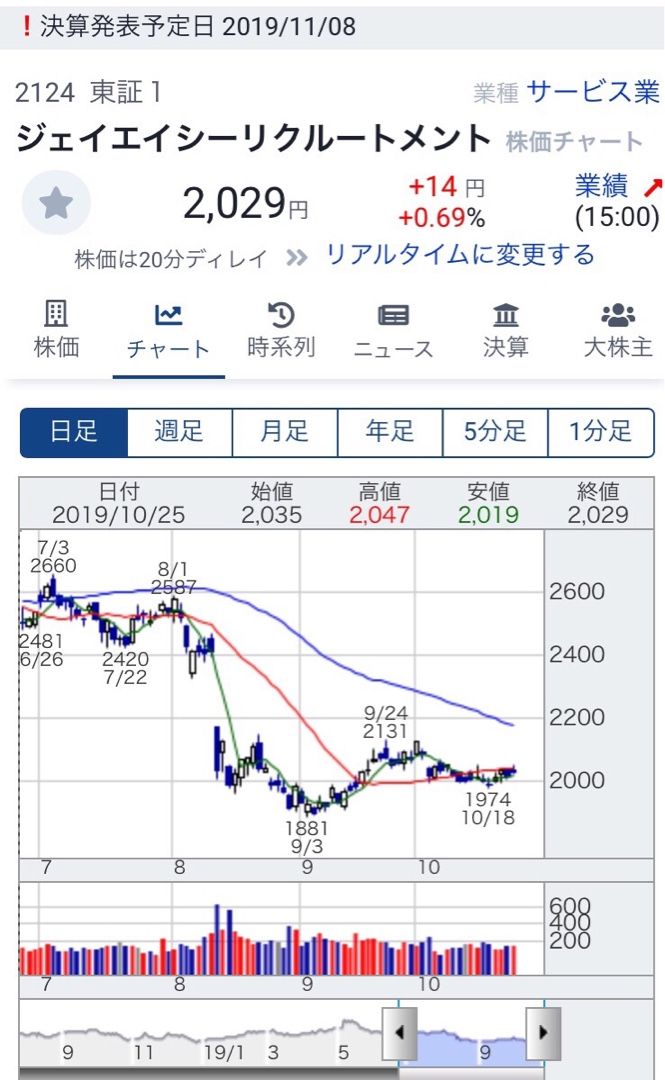The width and height of the screenshot is (665, 1080).
Task: Add the stock to favorites with the star
Action: 56,202
